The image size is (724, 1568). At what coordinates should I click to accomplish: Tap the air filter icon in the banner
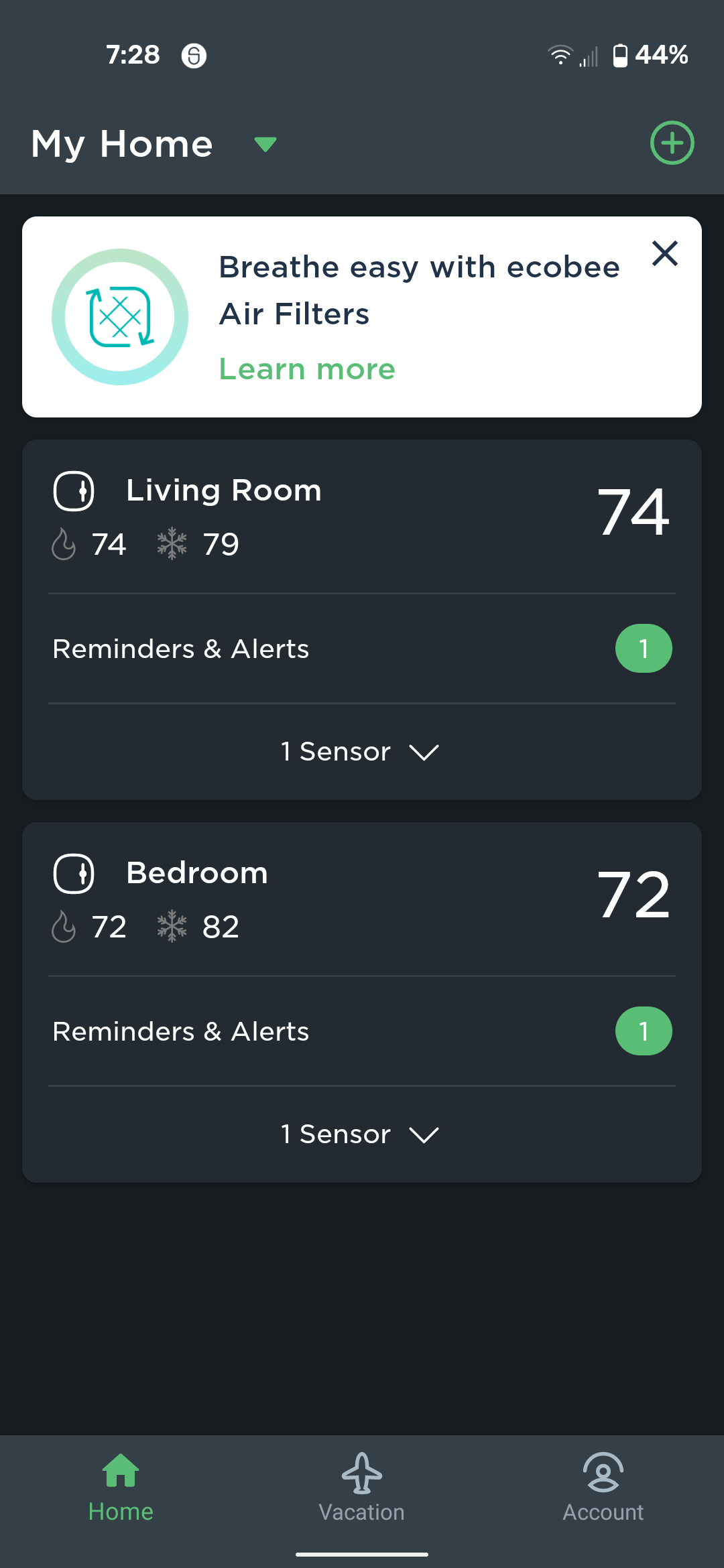point(121,316)
